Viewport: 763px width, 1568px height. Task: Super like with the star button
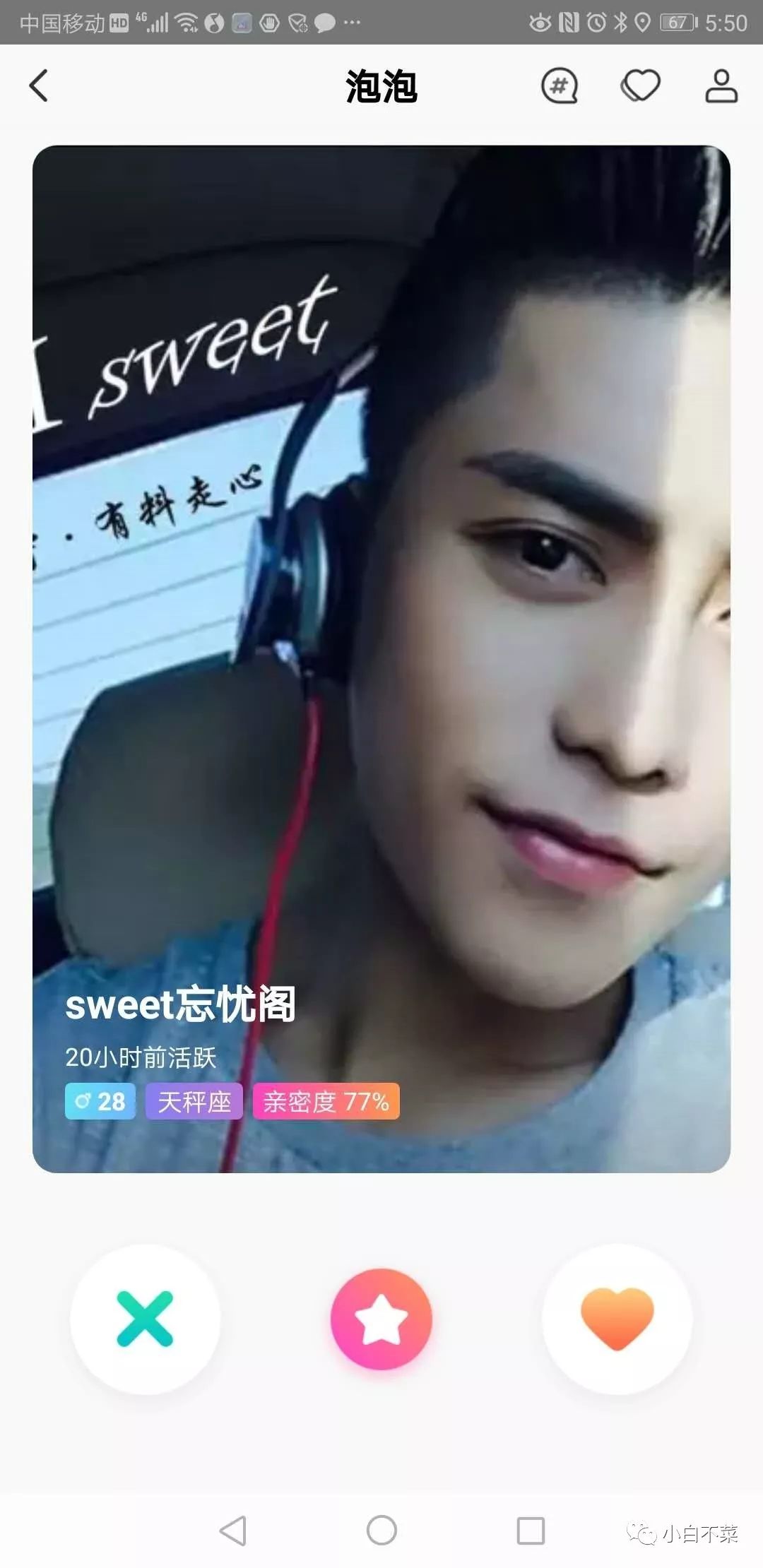[x=381, y=1319]
